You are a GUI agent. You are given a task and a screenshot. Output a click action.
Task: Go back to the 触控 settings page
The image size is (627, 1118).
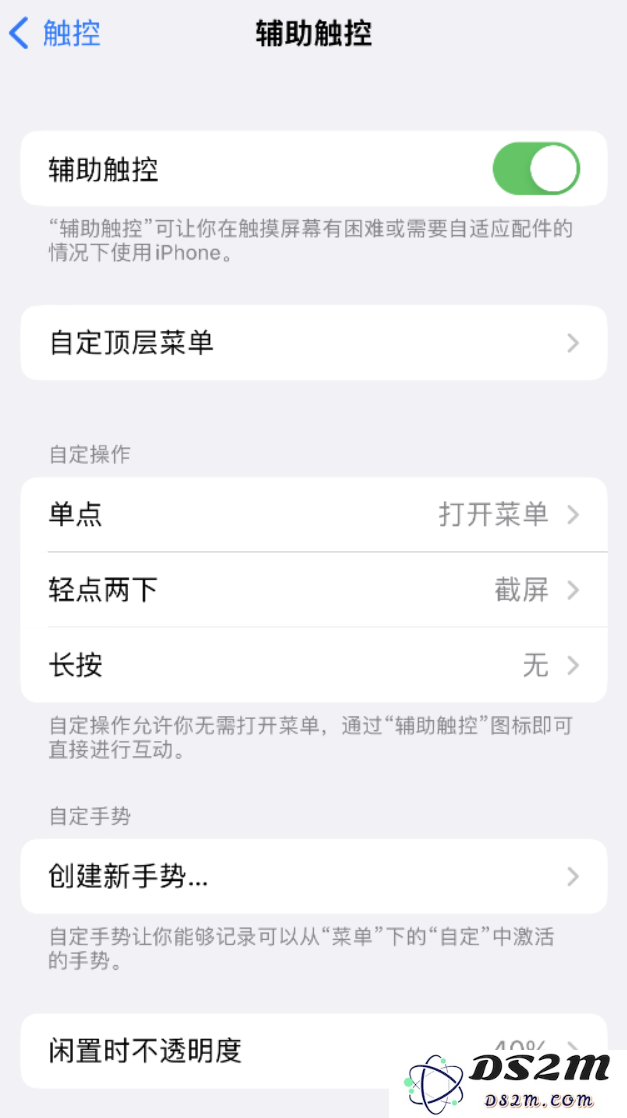55,34
